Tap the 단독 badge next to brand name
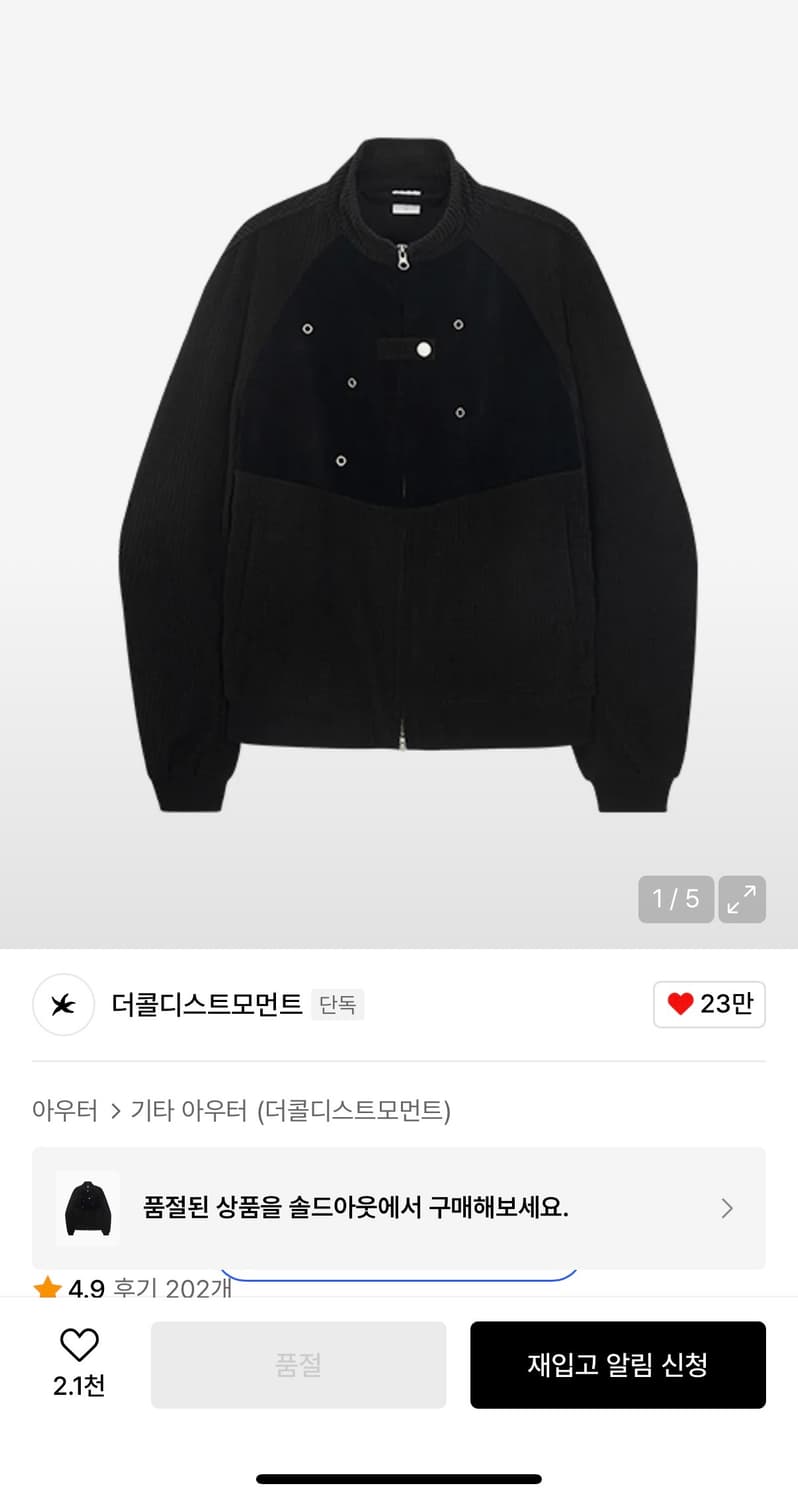 (x=337, y=1005)
